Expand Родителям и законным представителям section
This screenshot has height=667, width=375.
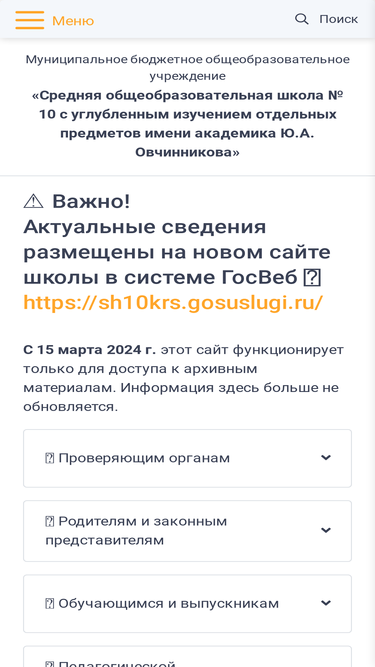[188, 531]
